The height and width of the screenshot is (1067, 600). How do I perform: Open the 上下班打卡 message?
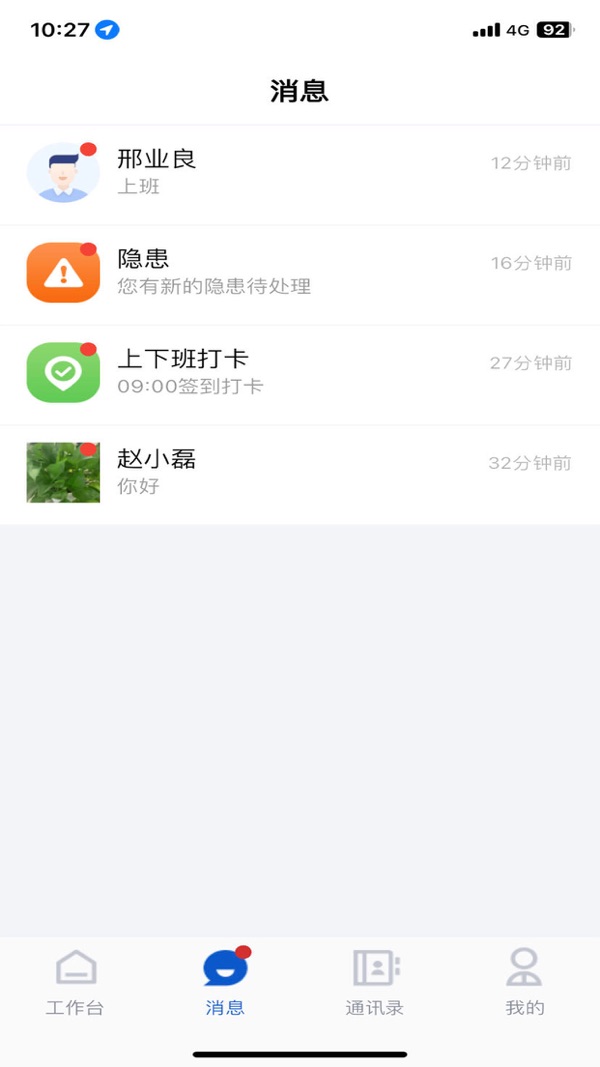coord(300,373)
